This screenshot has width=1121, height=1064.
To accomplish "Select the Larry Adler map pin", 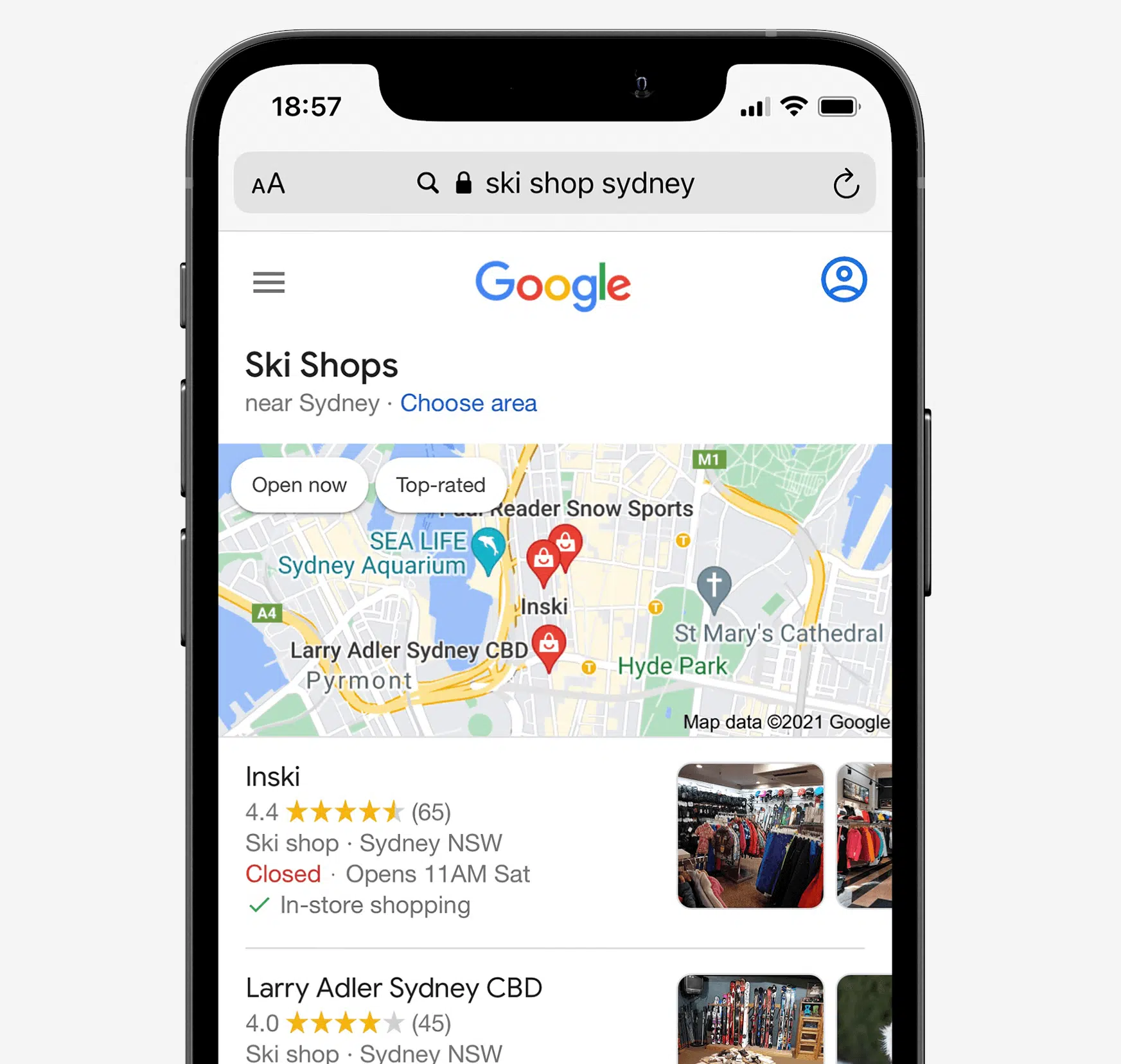I will 549,644.
